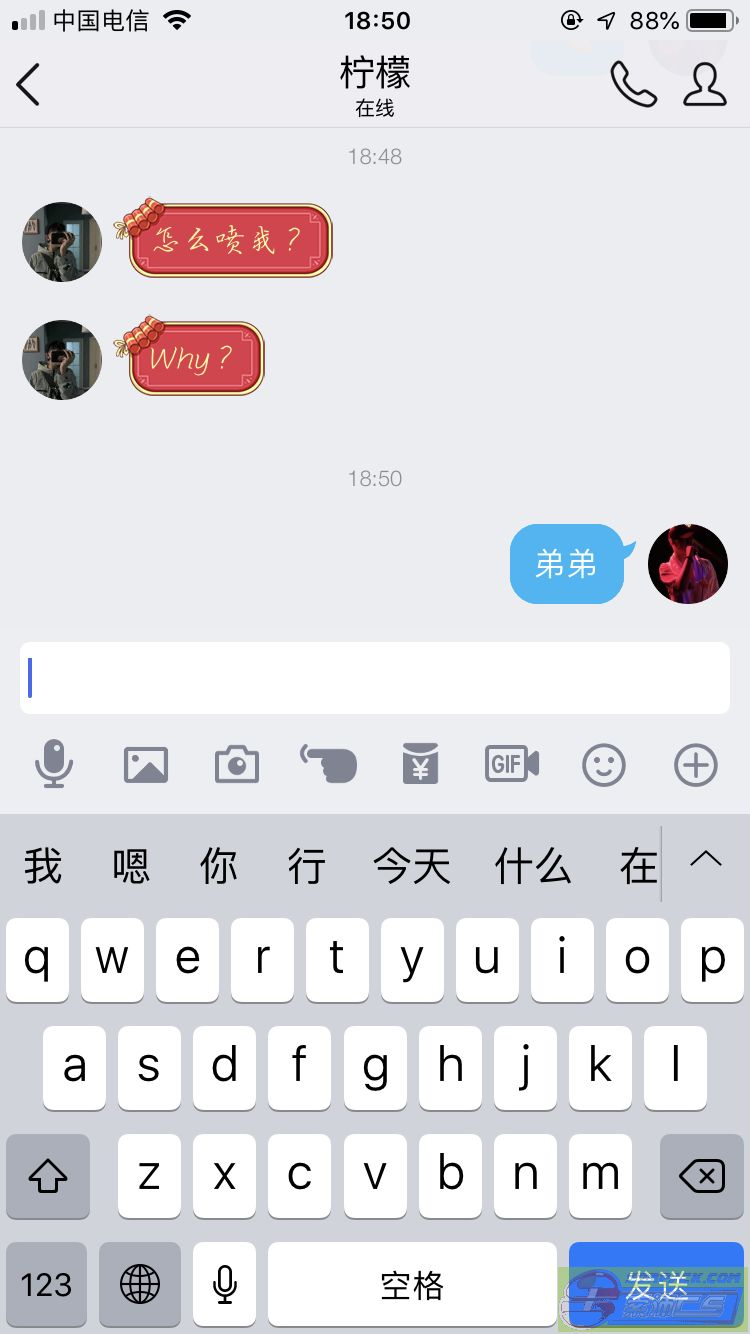Switch keyboard language with the globe key
The image size is (750, 1334).
pos(140,1284)
